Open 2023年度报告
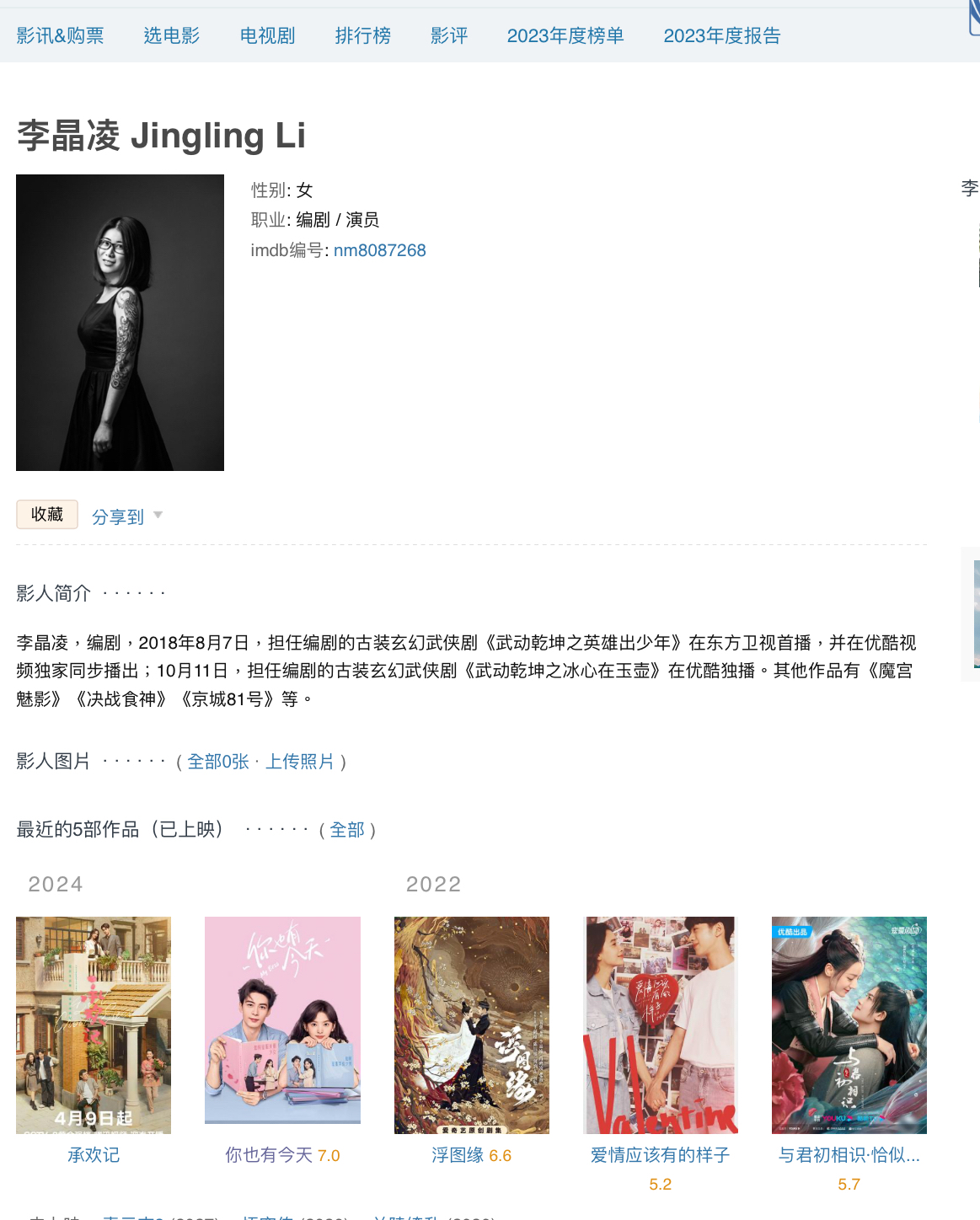This screenshot has height=1220, width=980. 721,35
